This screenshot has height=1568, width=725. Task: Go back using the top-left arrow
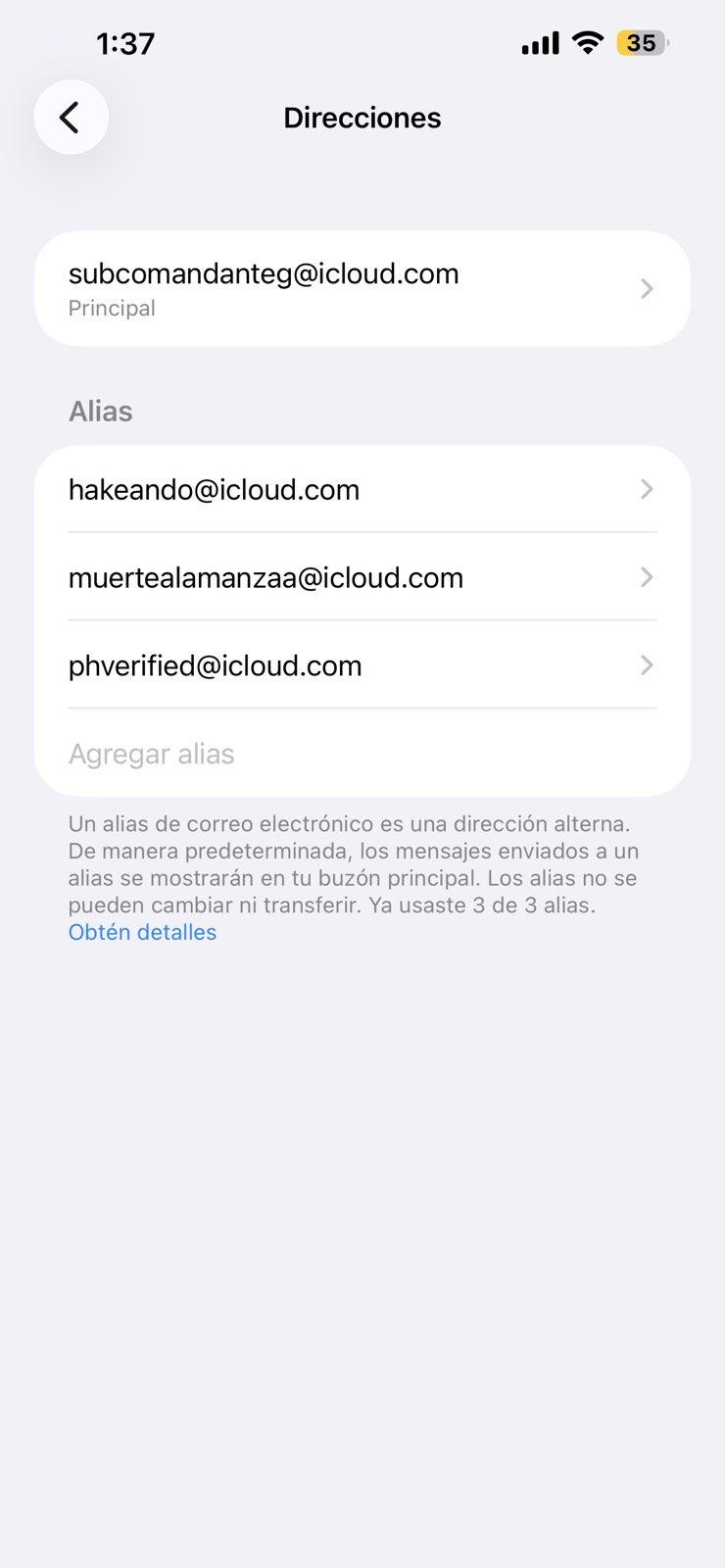[x=71, y=118]
